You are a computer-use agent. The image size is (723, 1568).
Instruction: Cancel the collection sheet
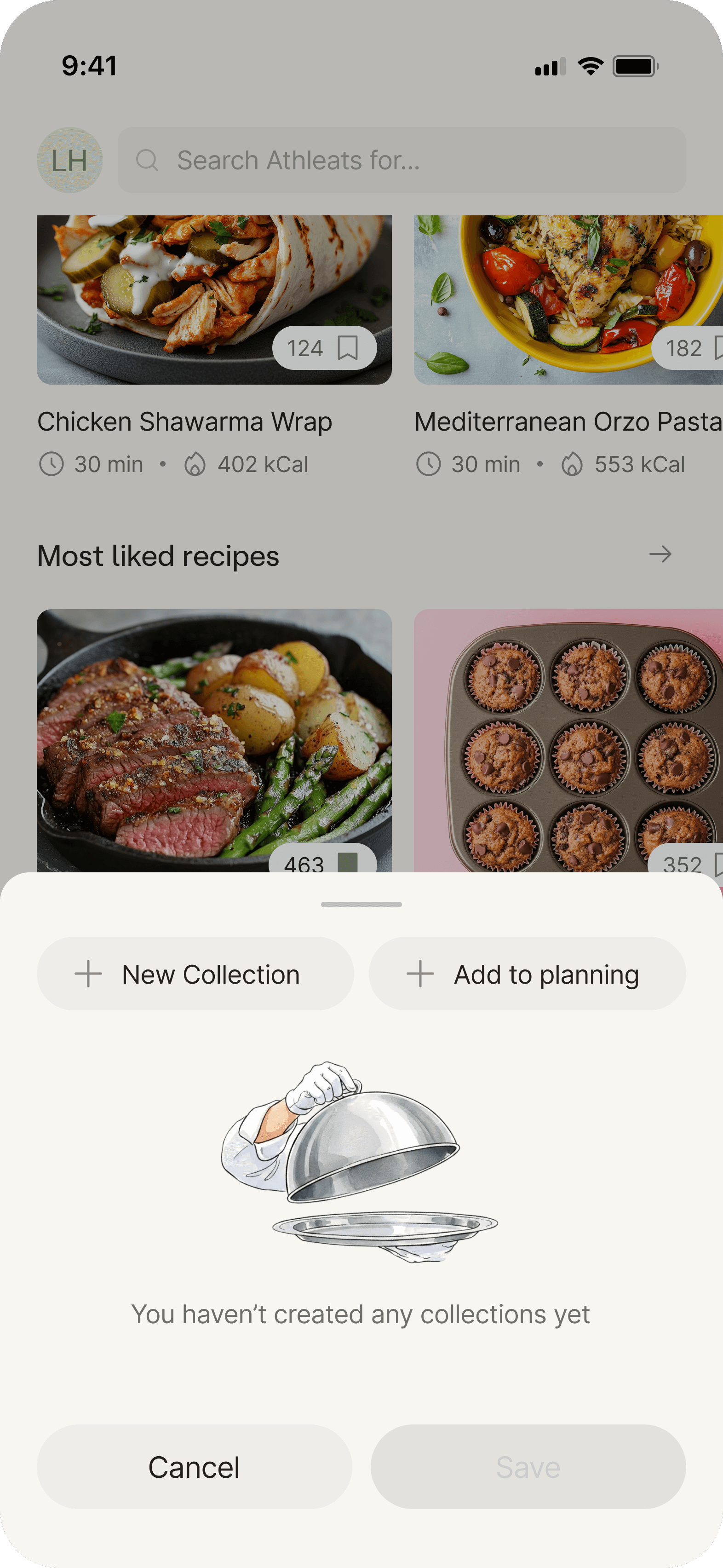194,1467
